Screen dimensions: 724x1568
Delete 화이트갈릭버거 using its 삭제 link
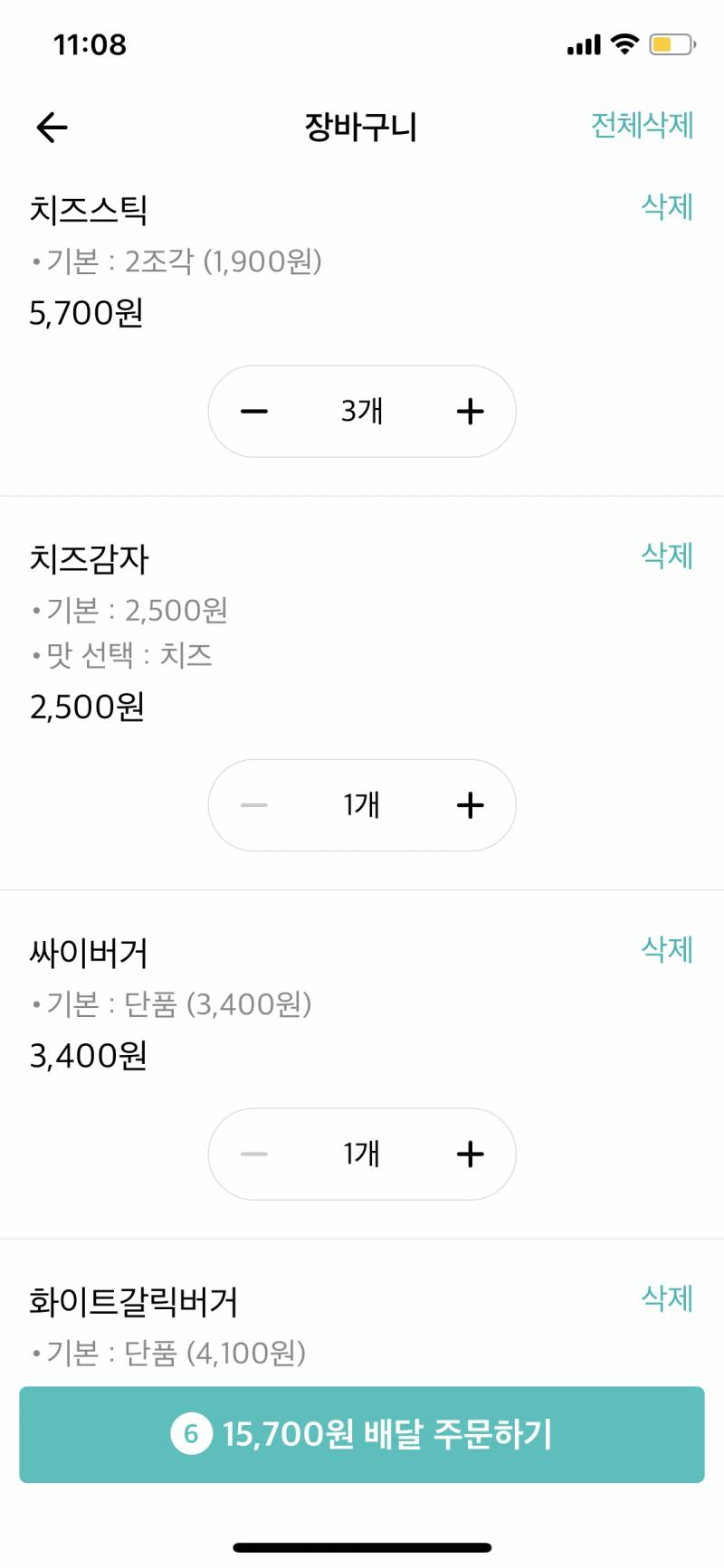665,1298
